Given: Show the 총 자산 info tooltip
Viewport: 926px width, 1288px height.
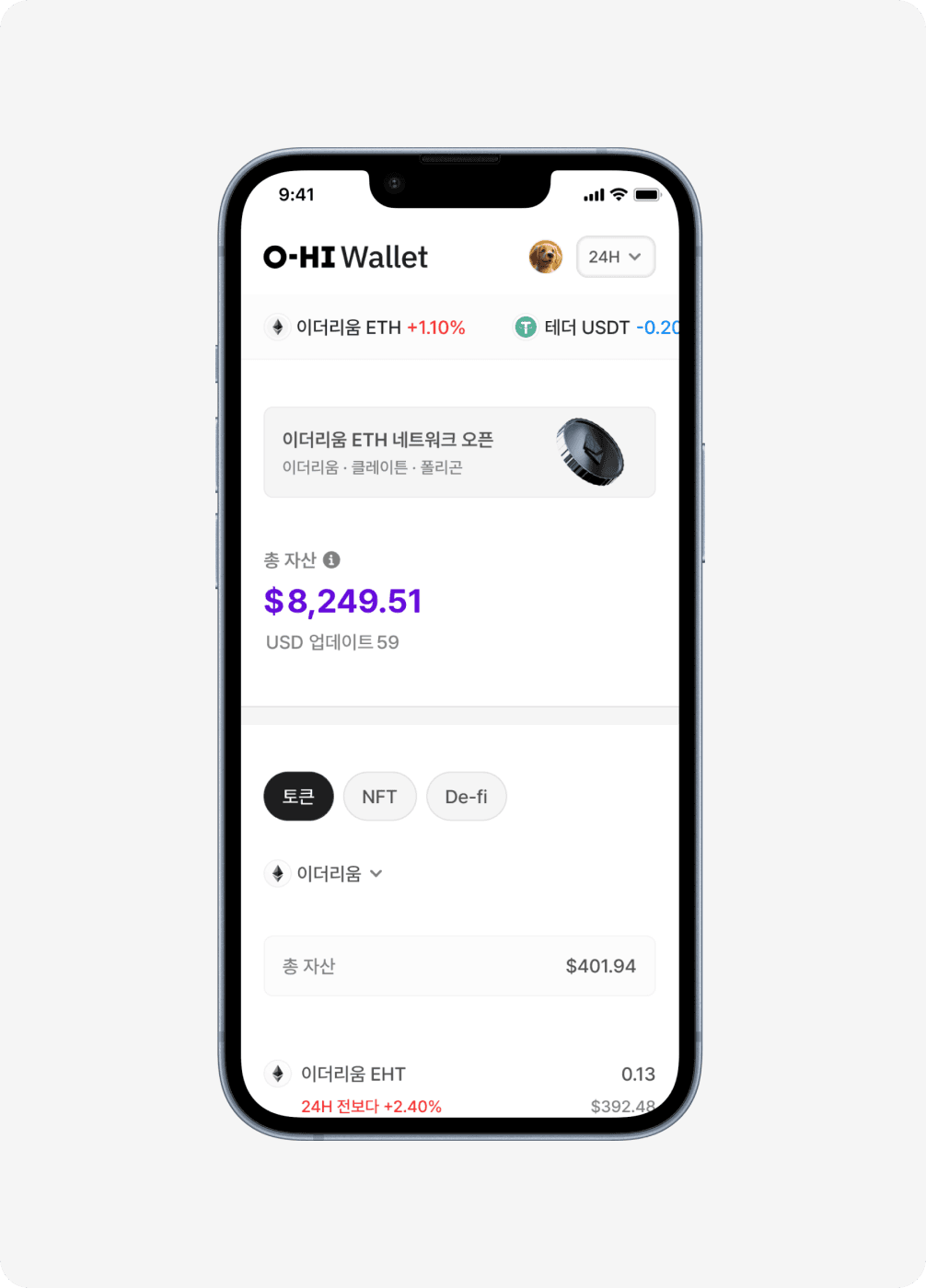Looking at the screenshot, I should [x=331, y=559].
